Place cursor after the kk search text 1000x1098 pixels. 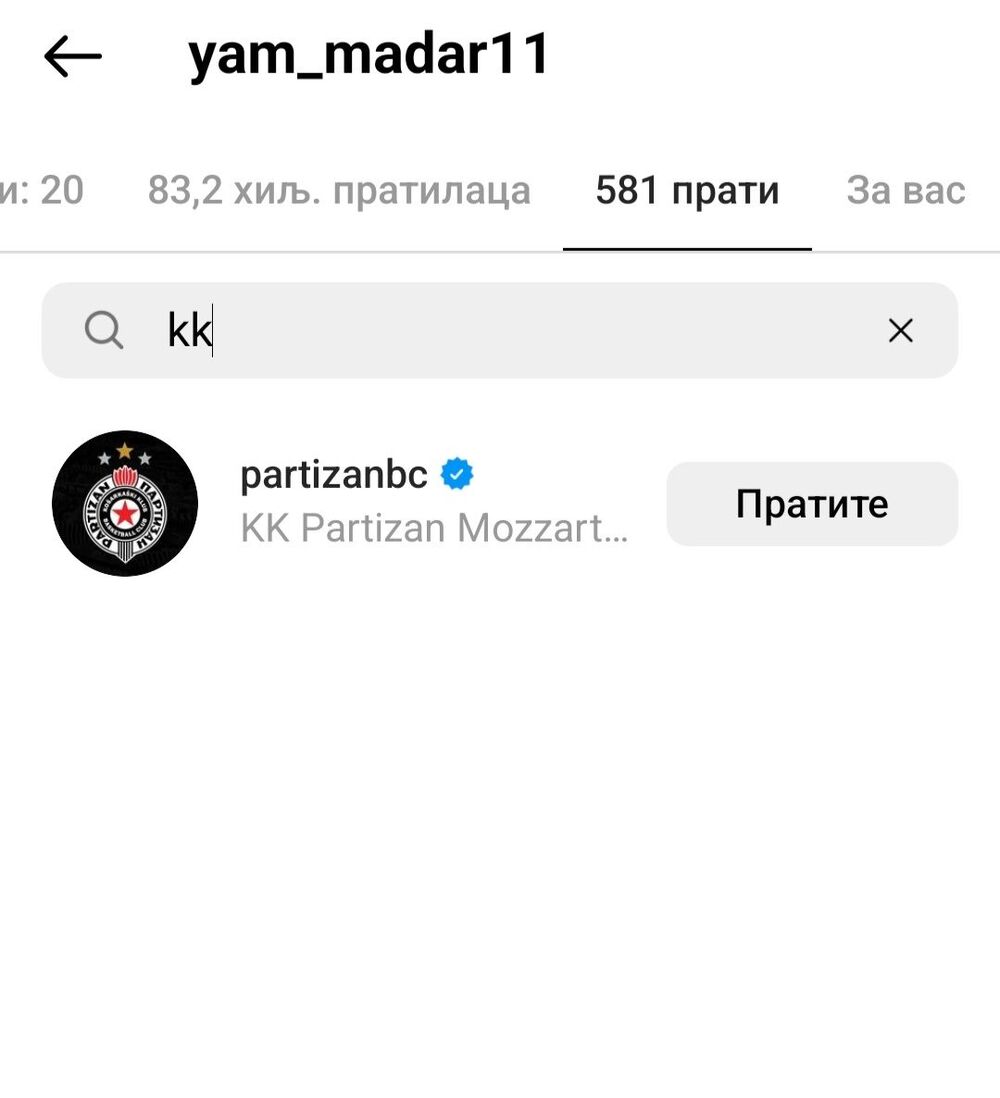[x=213, y=330]
